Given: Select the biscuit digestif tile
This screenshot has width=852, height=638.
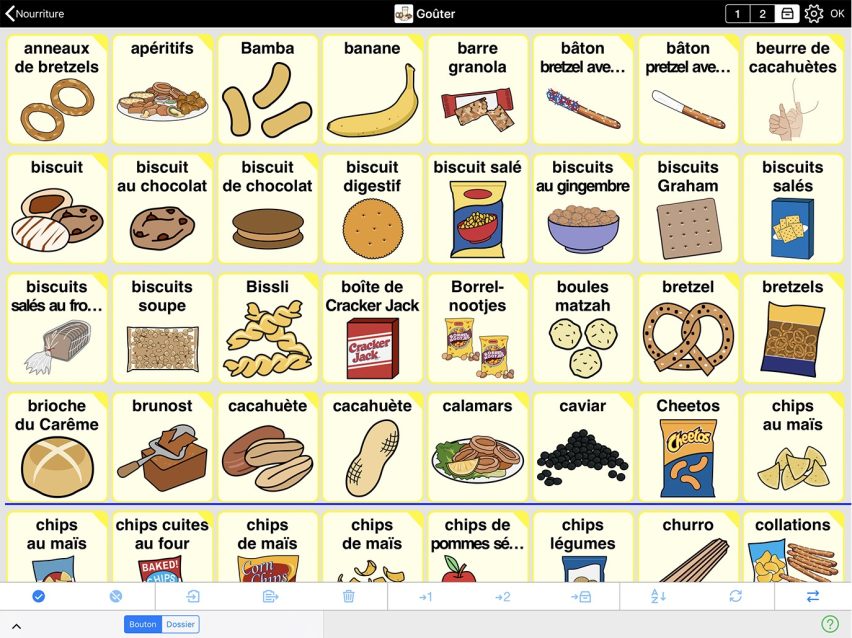Looking at the screenshot, I should (372, 209).
